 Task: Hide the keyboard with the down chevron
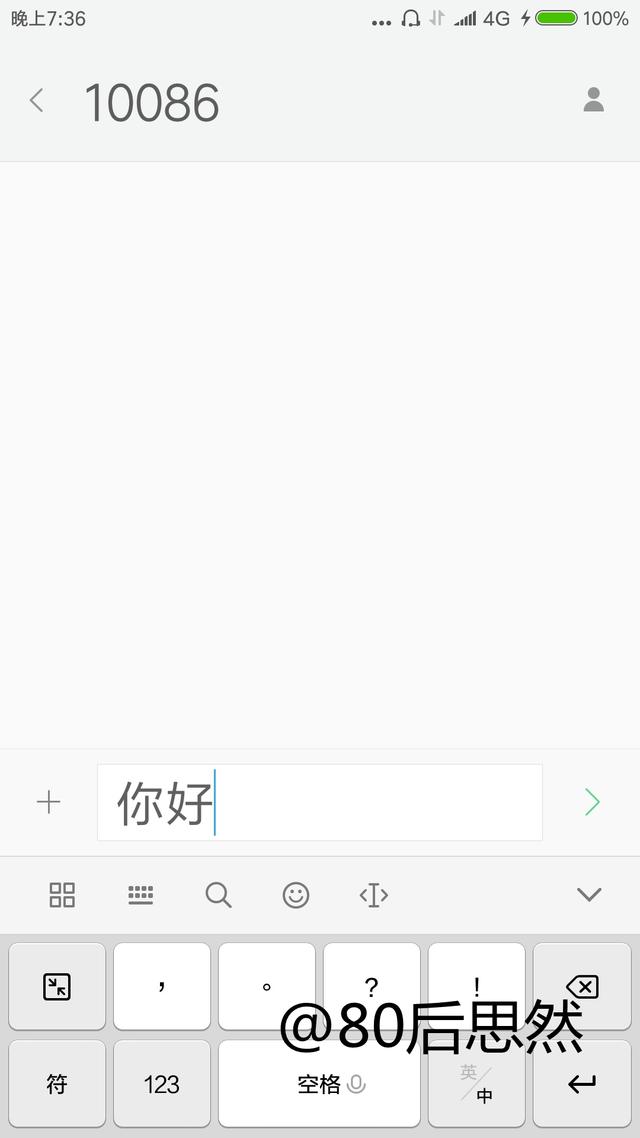[x=589, y=895]
